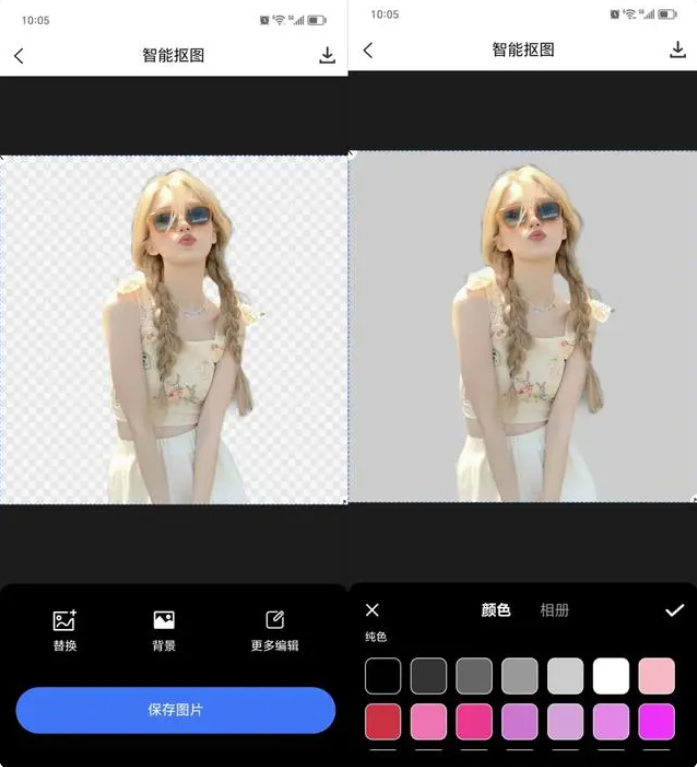Choose the hot pink swatch

[x=475, y=722]
